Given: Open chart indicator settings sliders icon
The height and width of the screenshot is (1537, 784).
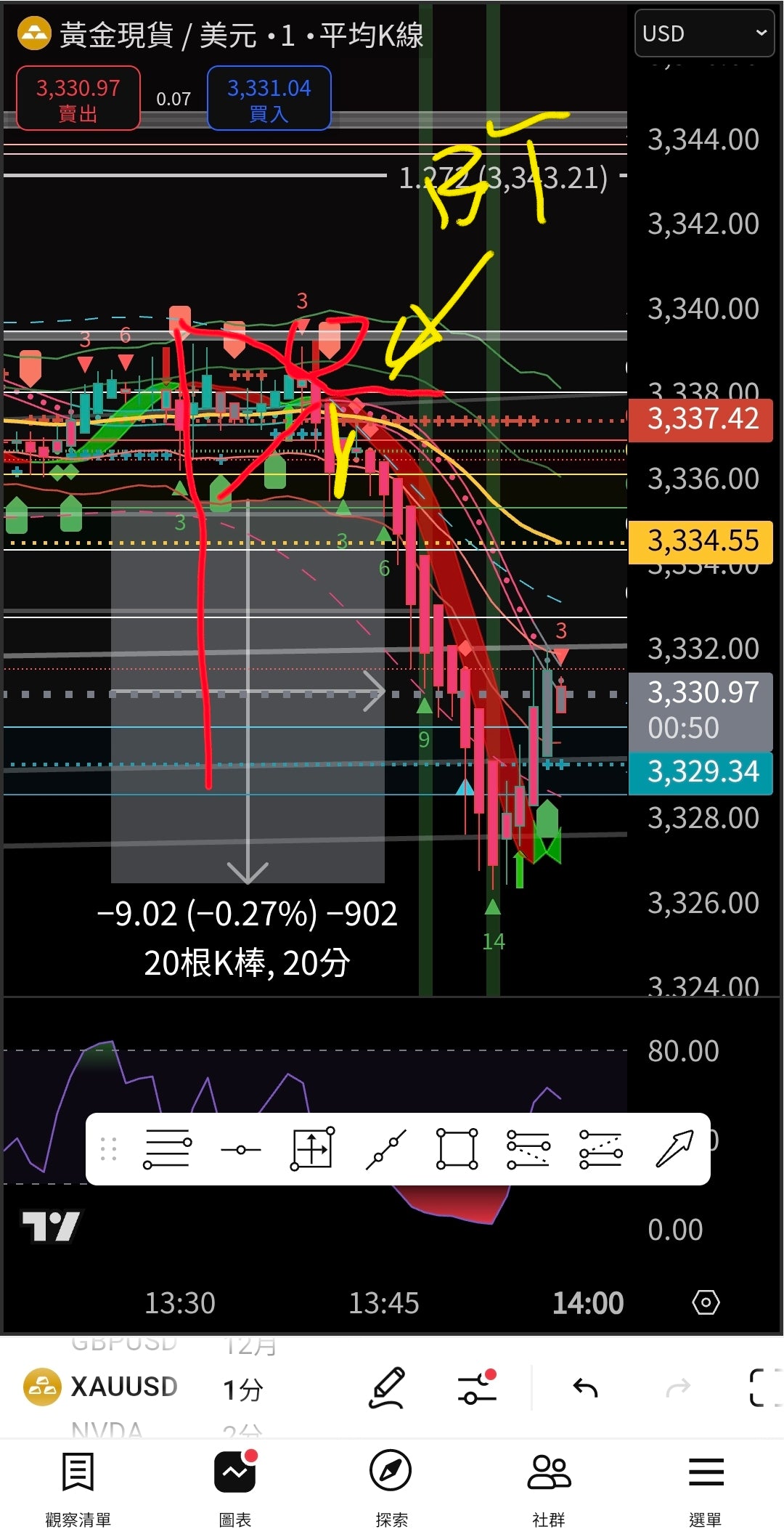Looking at the screenshot, I should (x=477, y=1388).
